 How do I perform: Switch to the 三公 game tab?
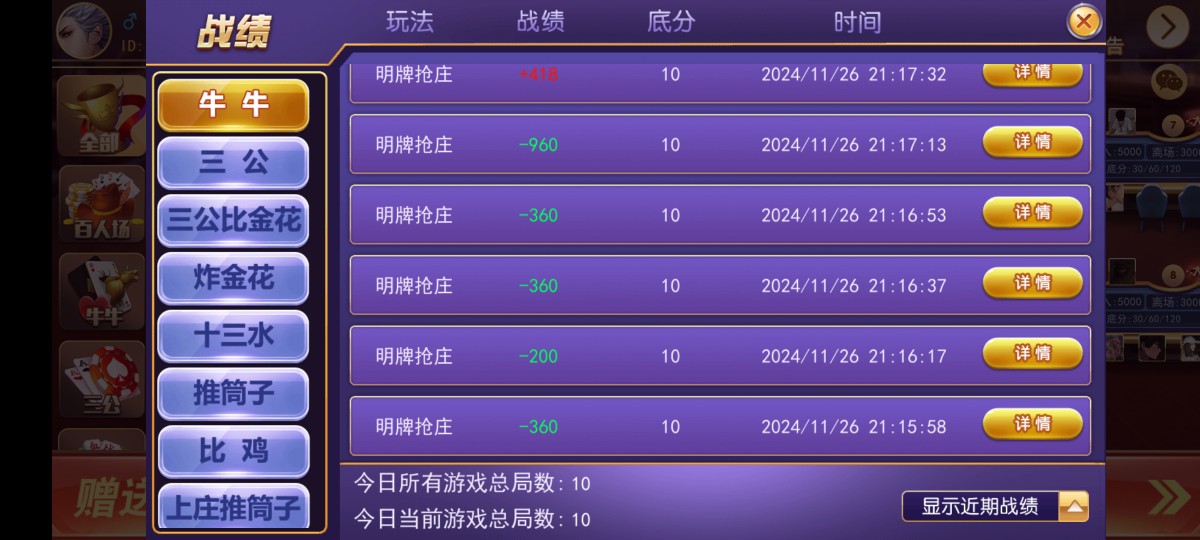(x=233, y=162)
